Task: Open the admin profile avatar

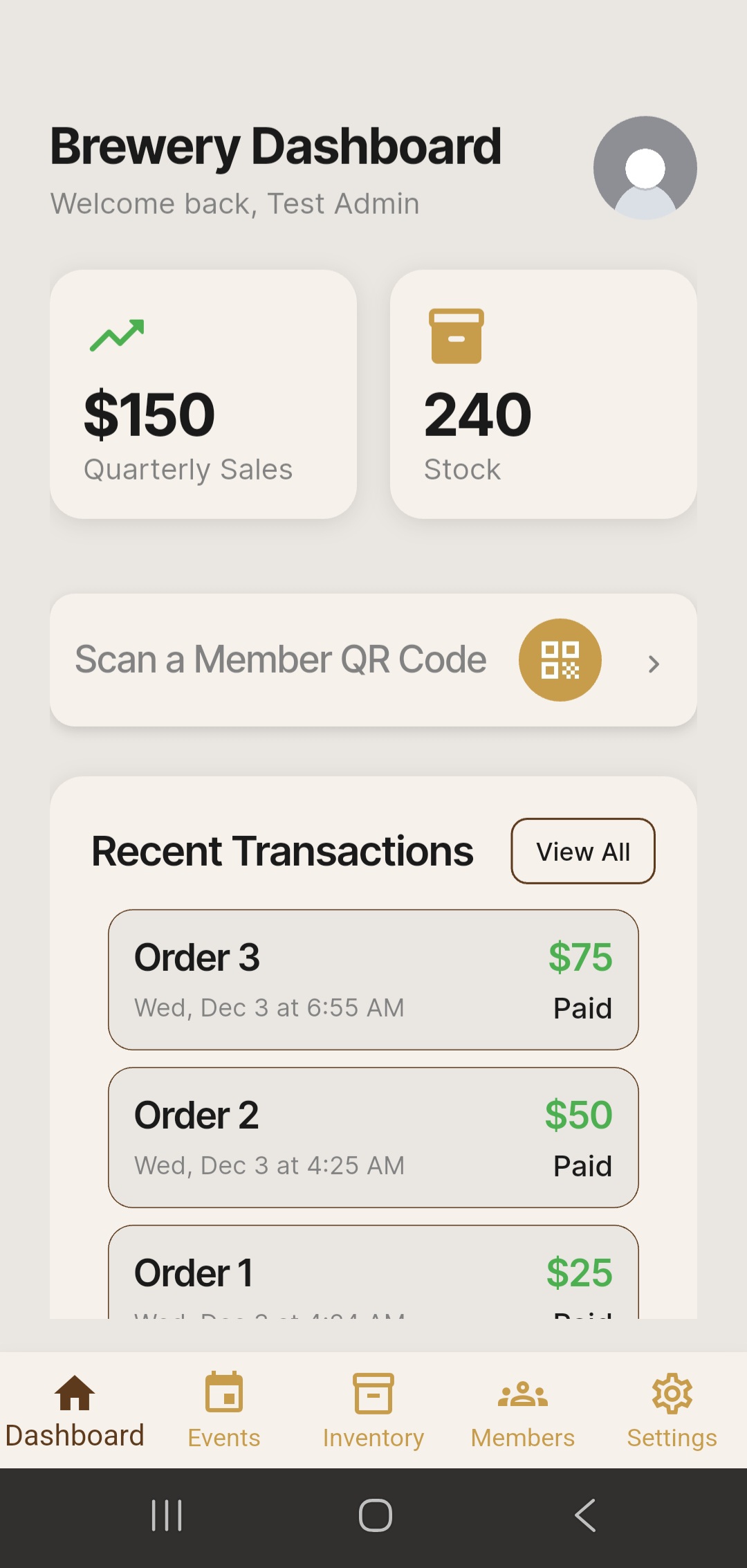Action: pos(645,167)
